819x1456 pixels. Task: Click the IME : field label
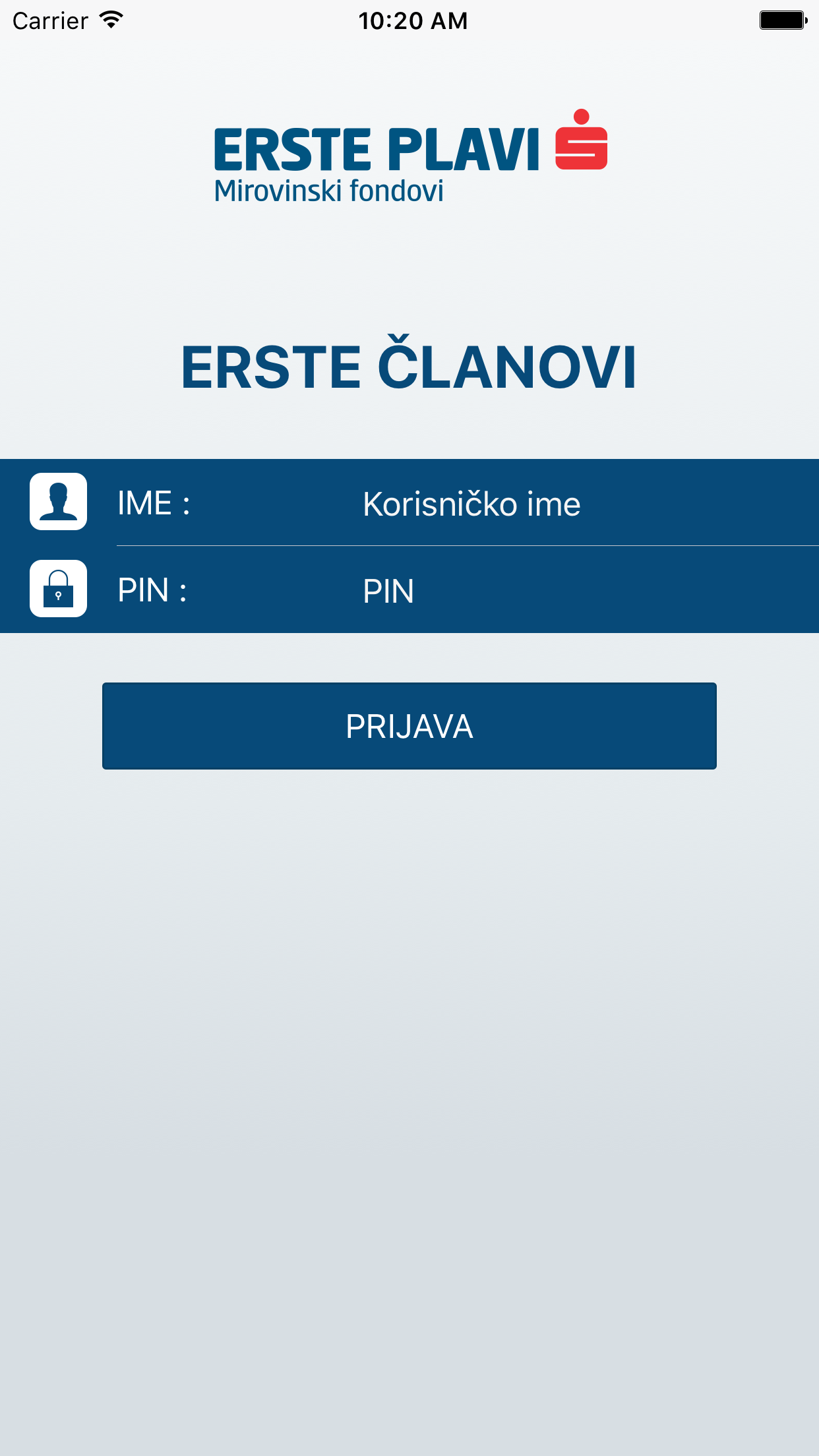[x=154, y=502]
